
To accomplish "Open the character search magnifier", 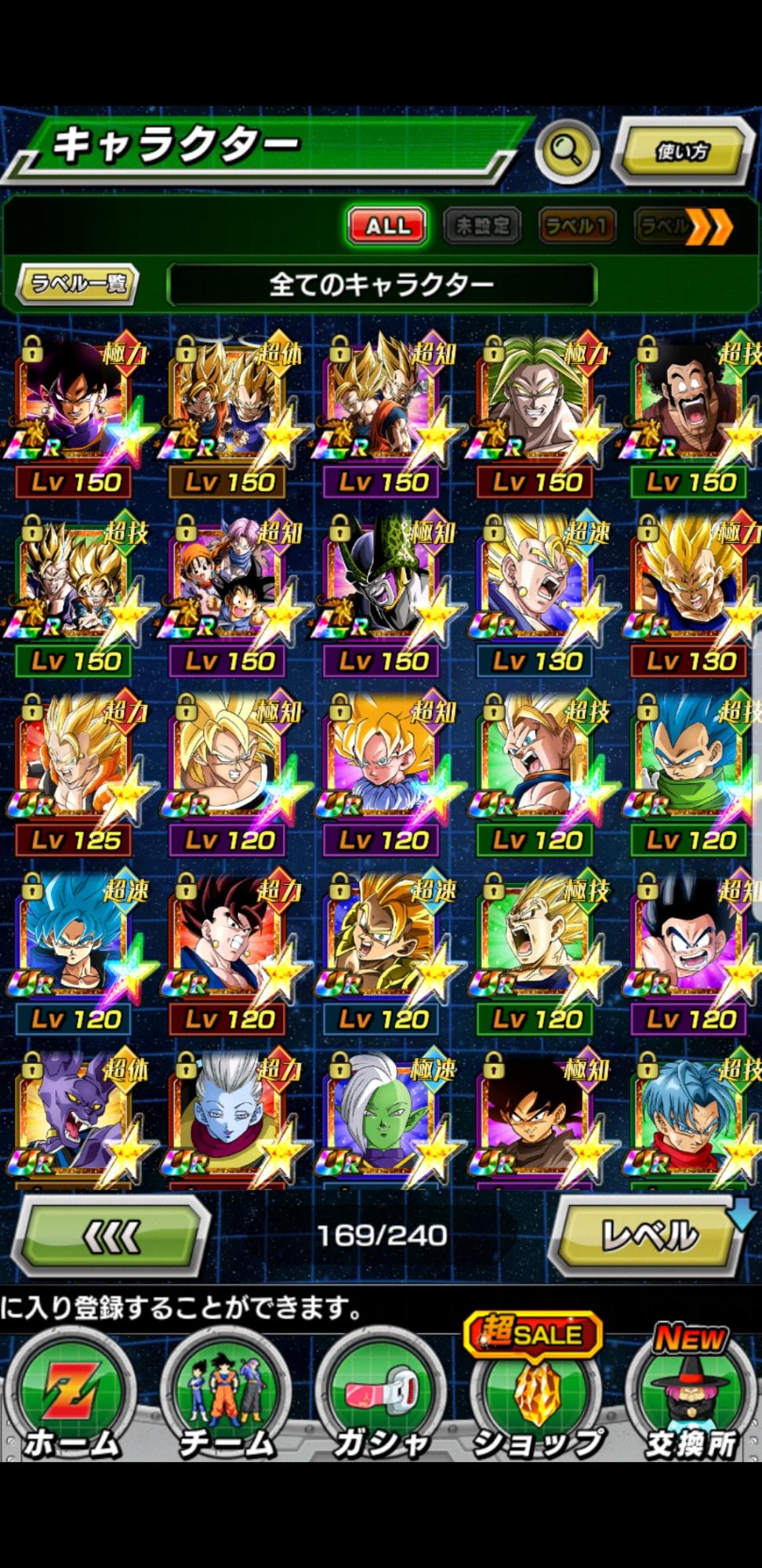I will point(567,150).
